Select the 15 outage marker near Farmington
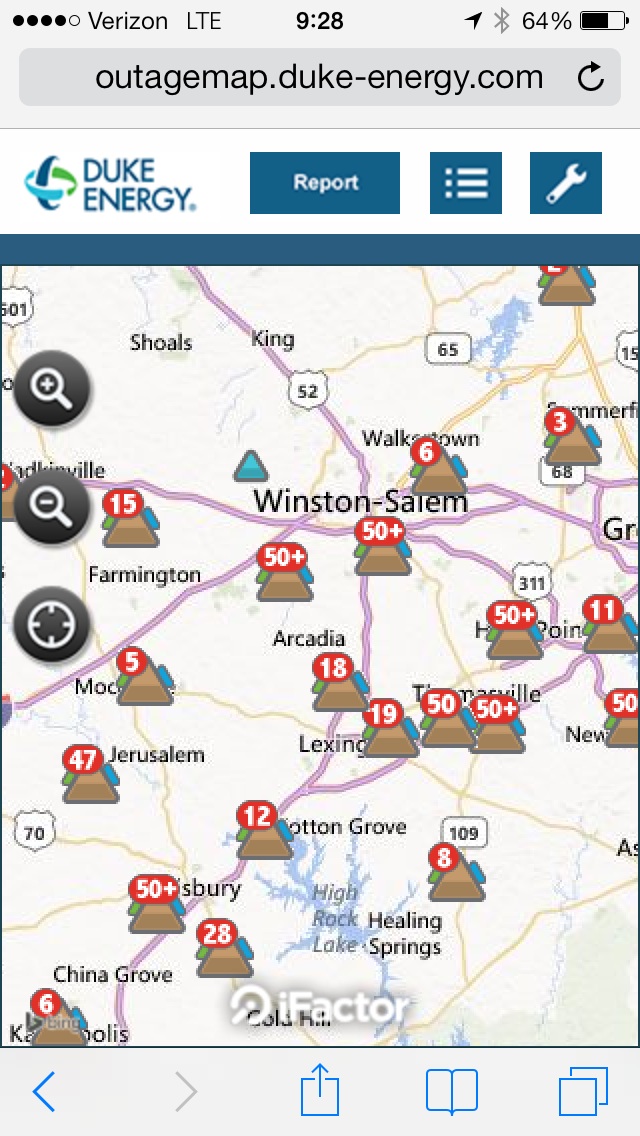This screenshot has width=640, height=1136. click(129, 518)
